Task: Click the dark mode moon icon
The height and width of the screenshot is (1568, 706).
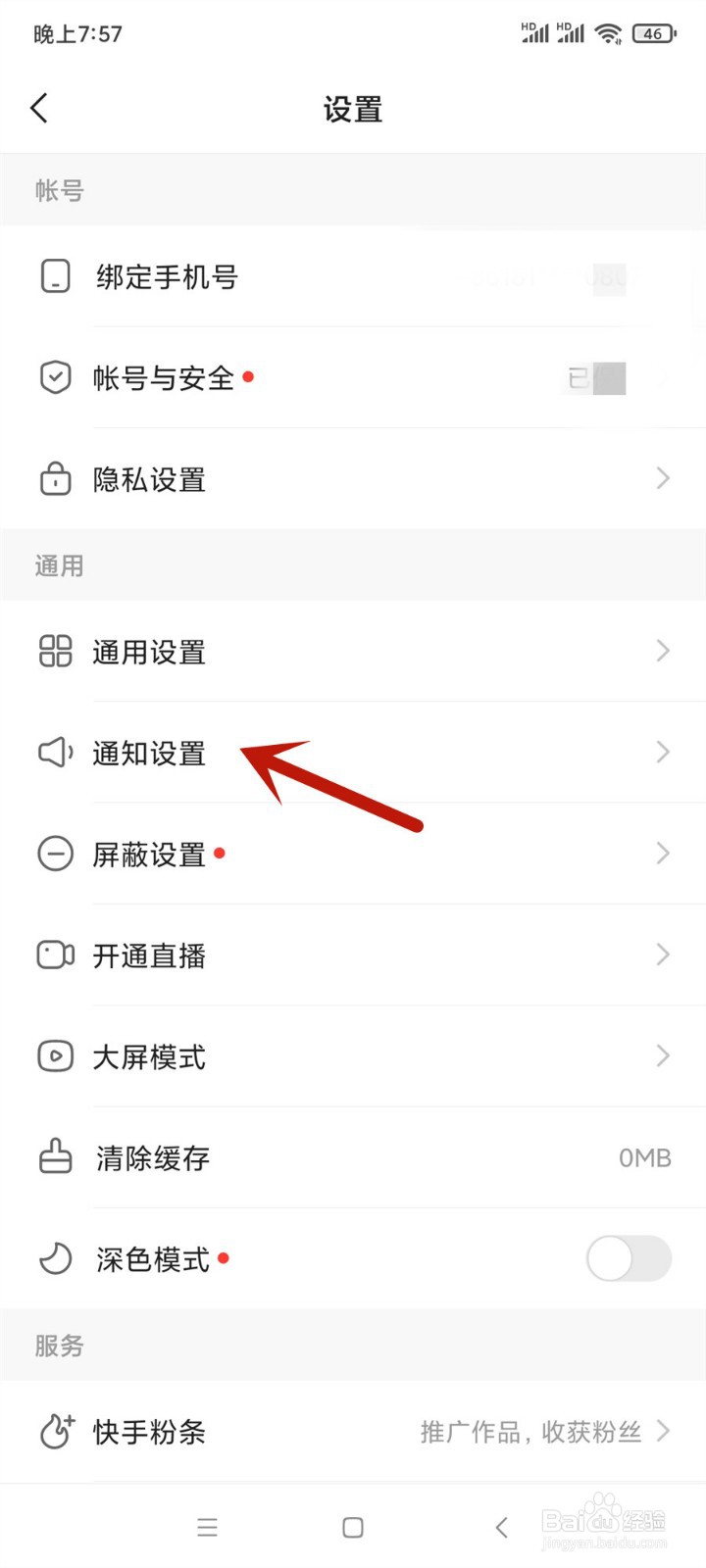Action: coord(56,1259)
